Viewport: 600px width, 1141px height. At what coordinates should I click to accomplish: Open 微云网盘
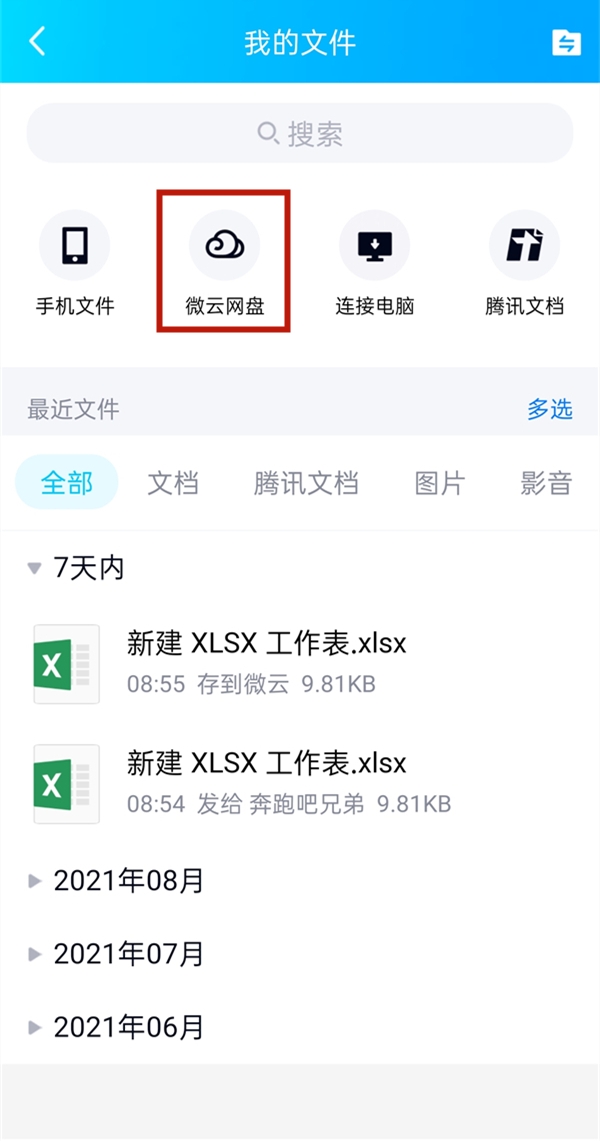(225, 264)
